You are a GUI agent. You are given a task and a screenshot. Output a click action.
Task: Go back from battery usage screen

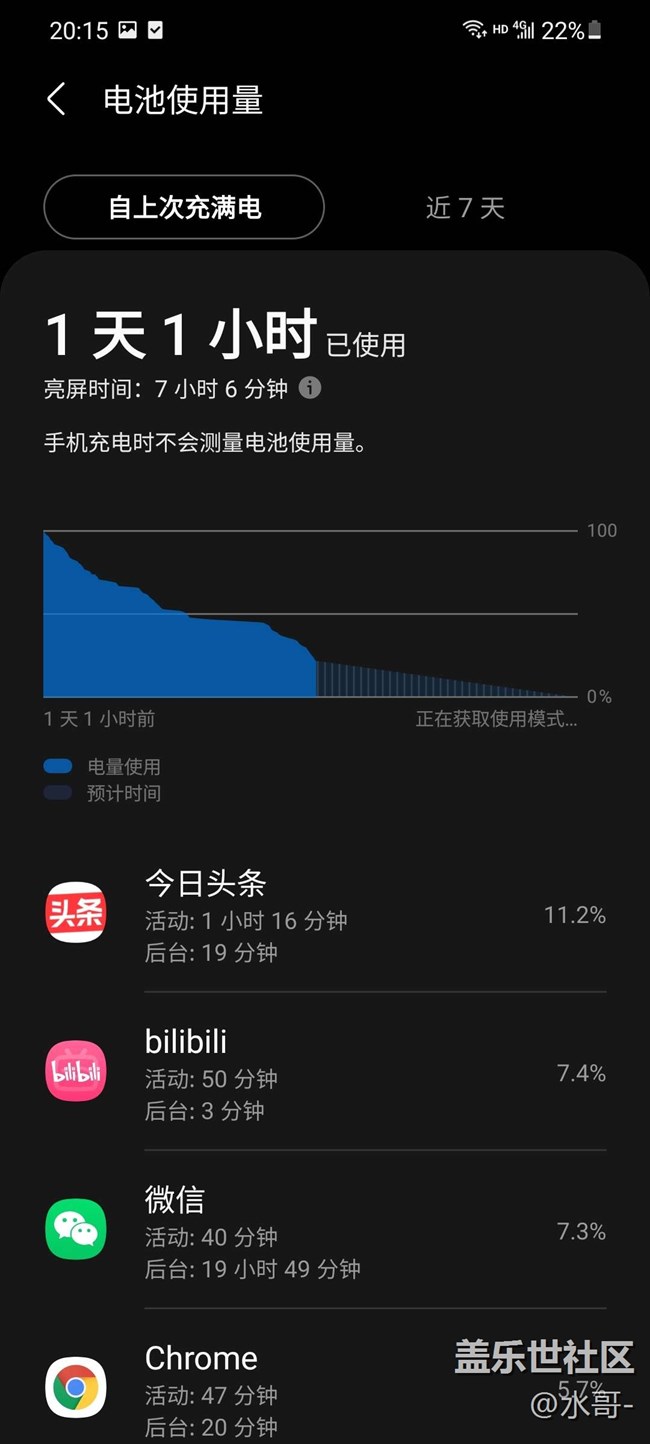(x=56, y=100)
